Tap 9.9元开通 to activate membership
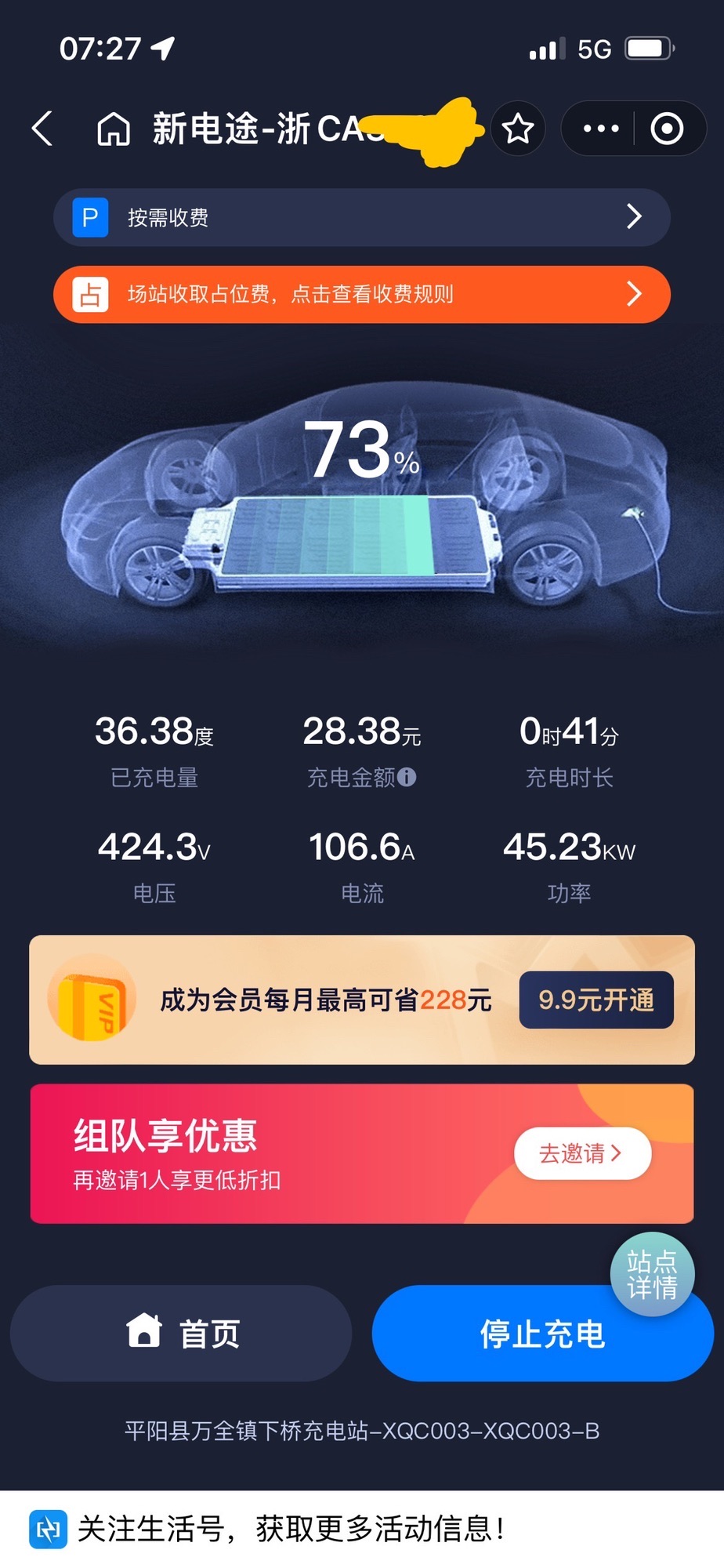This screenshot has height=1568, width=724. coord(595,1000)
